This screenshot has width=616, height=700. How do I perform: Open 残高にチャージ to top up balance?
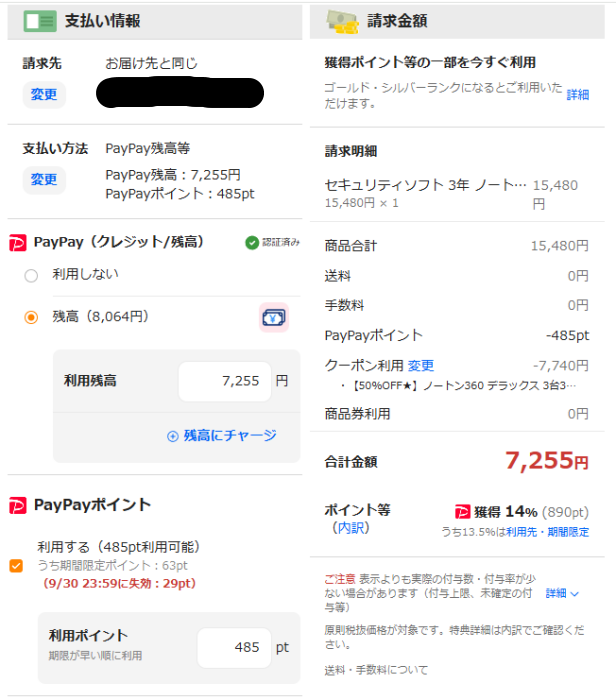pos(222,435)
